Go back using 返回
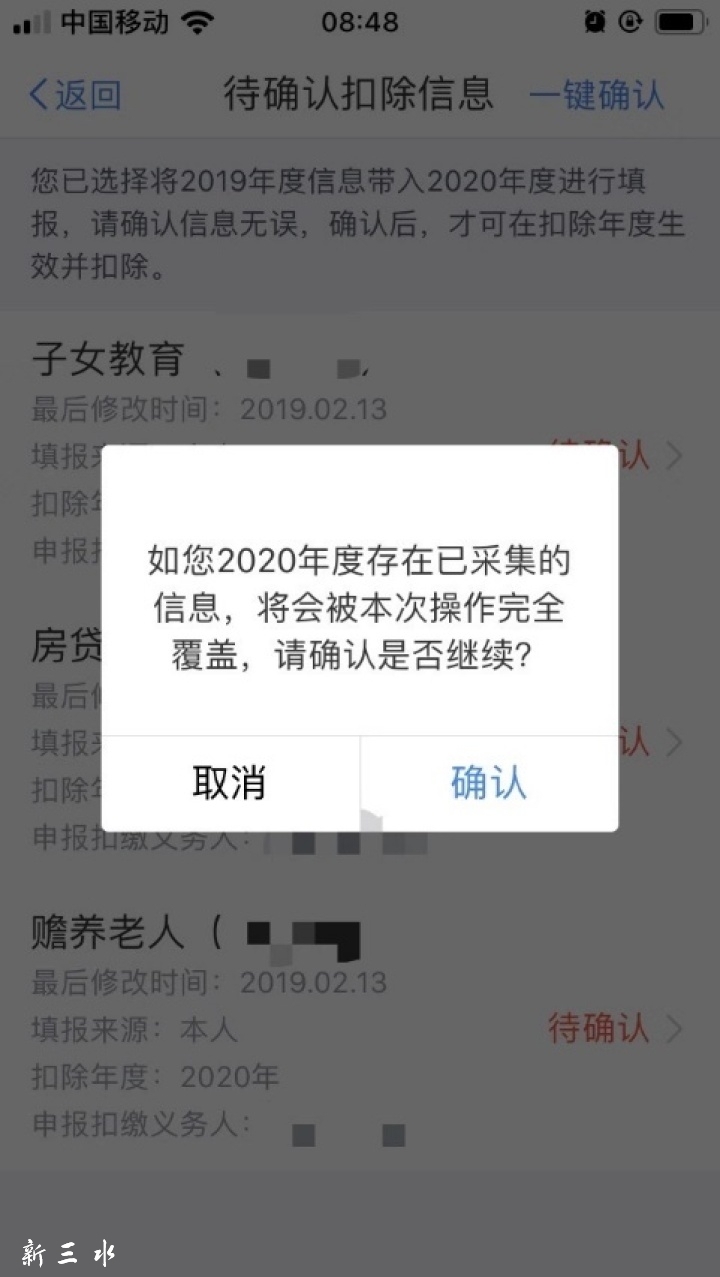The image size is (720, 1277). pos(75,95)
